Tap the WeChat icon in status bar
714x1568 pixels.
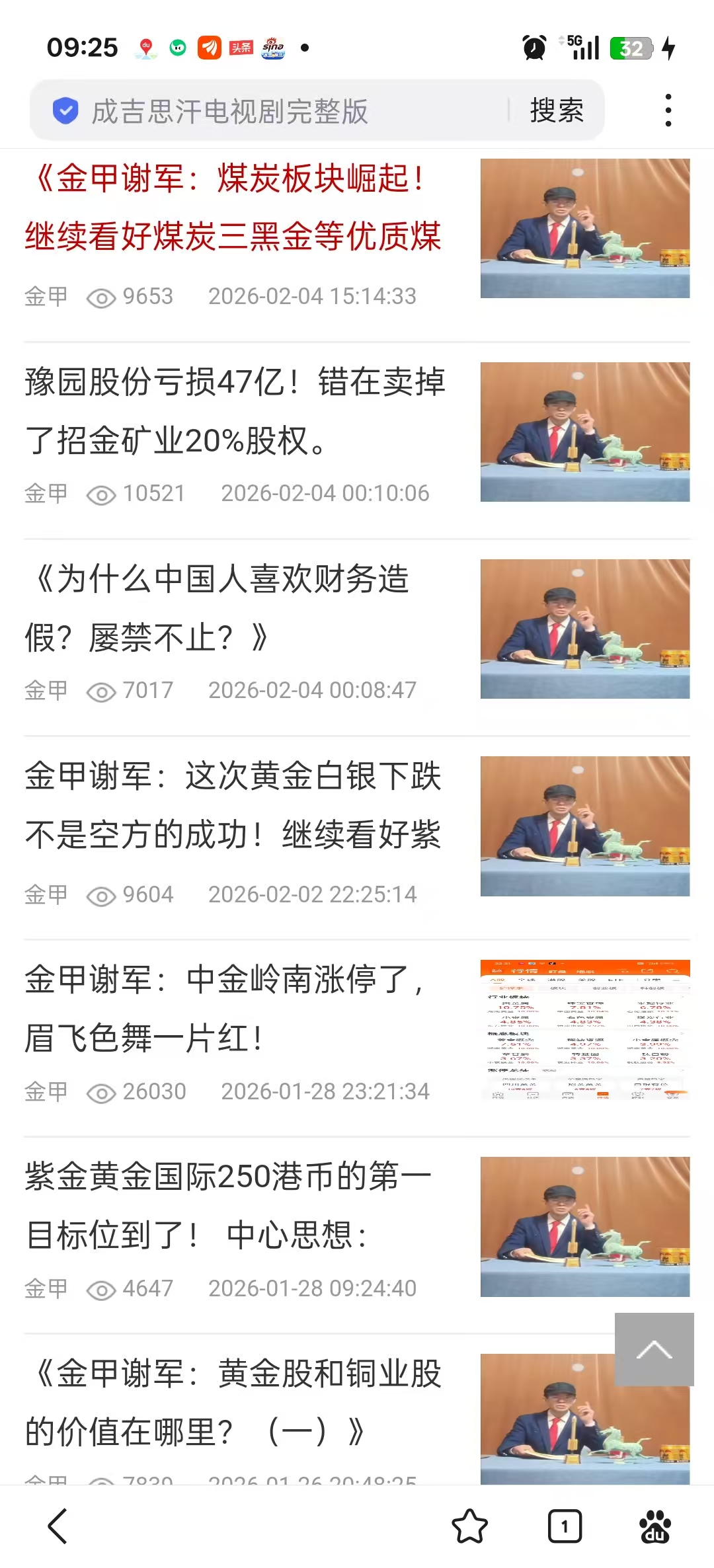coord(177,48)
